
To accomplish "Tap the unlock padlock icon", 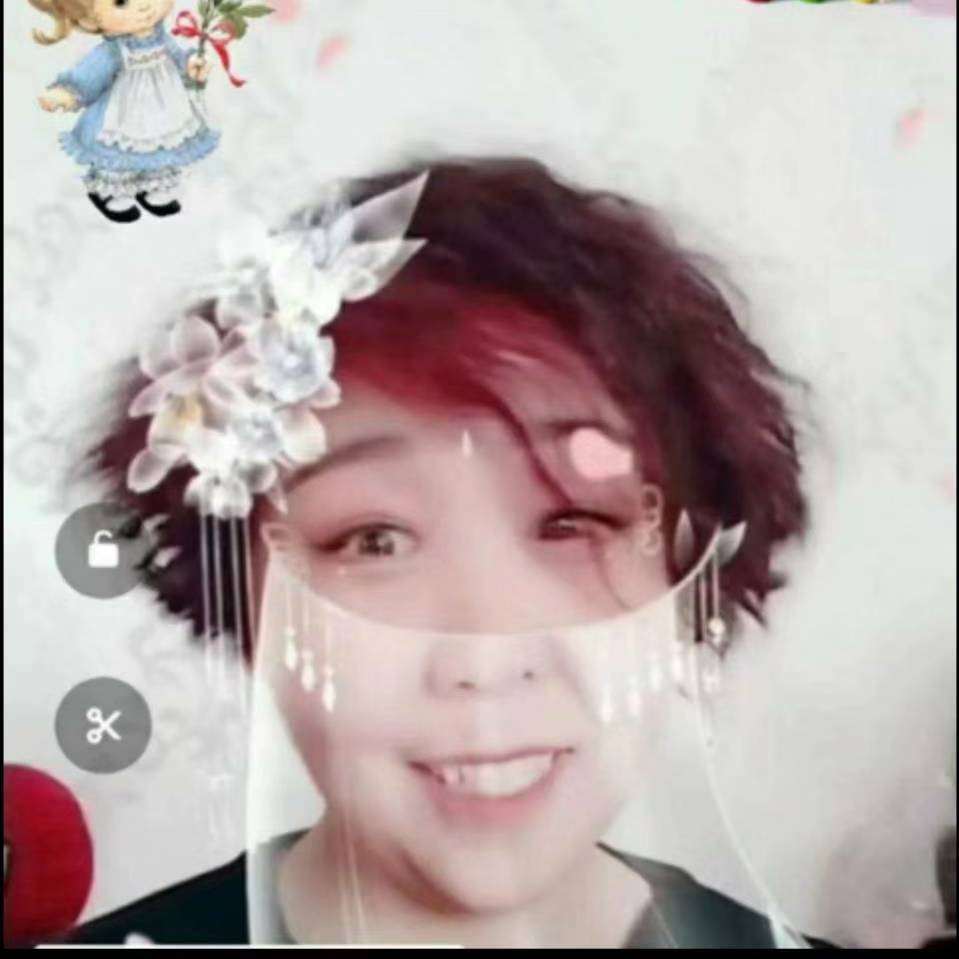I will (x=103, y=550).
